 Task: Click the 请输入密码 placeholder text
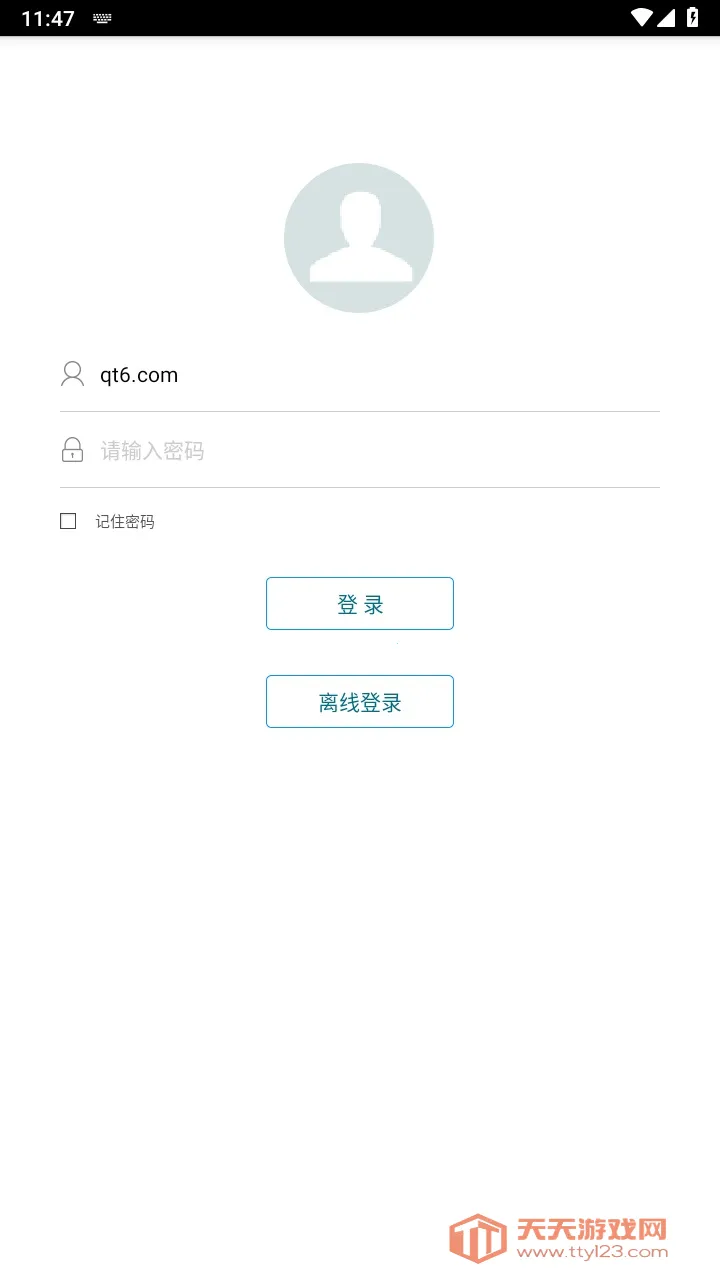(x=151, y=450)
